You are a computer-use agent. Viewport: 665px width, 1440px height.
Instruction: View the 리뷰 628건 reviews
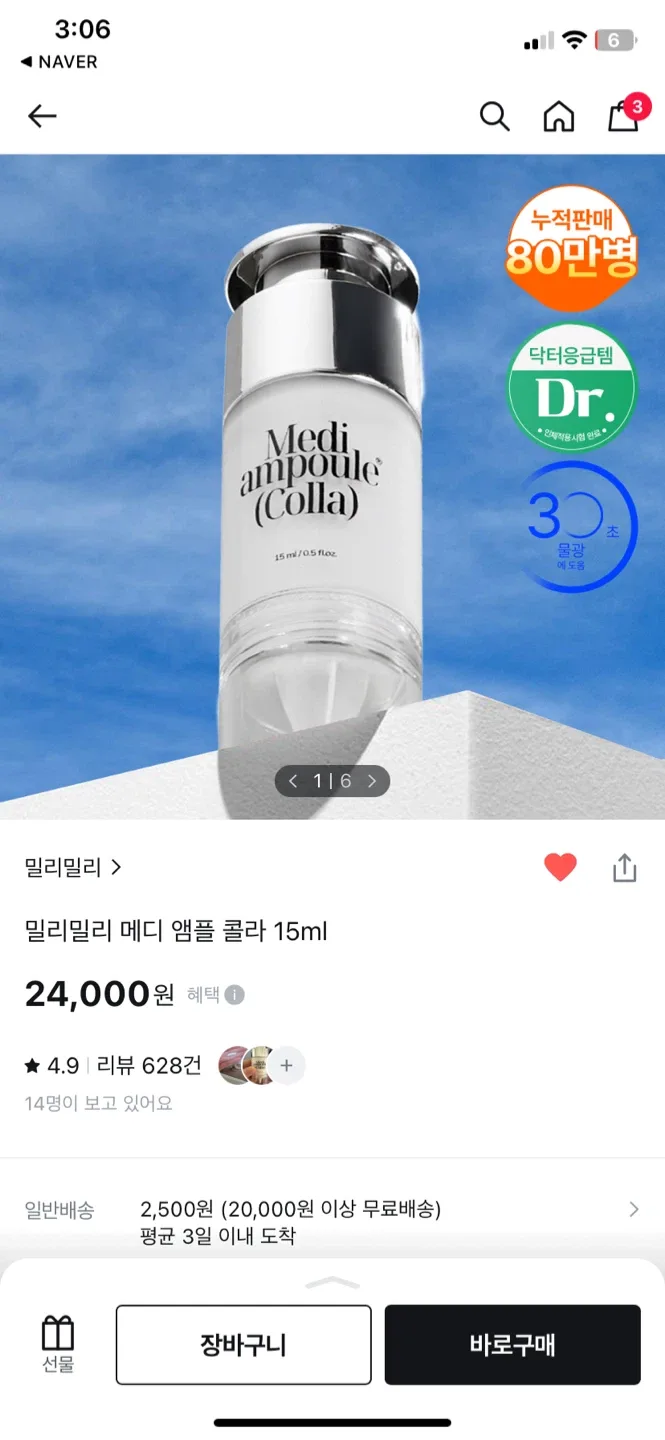149,1066
